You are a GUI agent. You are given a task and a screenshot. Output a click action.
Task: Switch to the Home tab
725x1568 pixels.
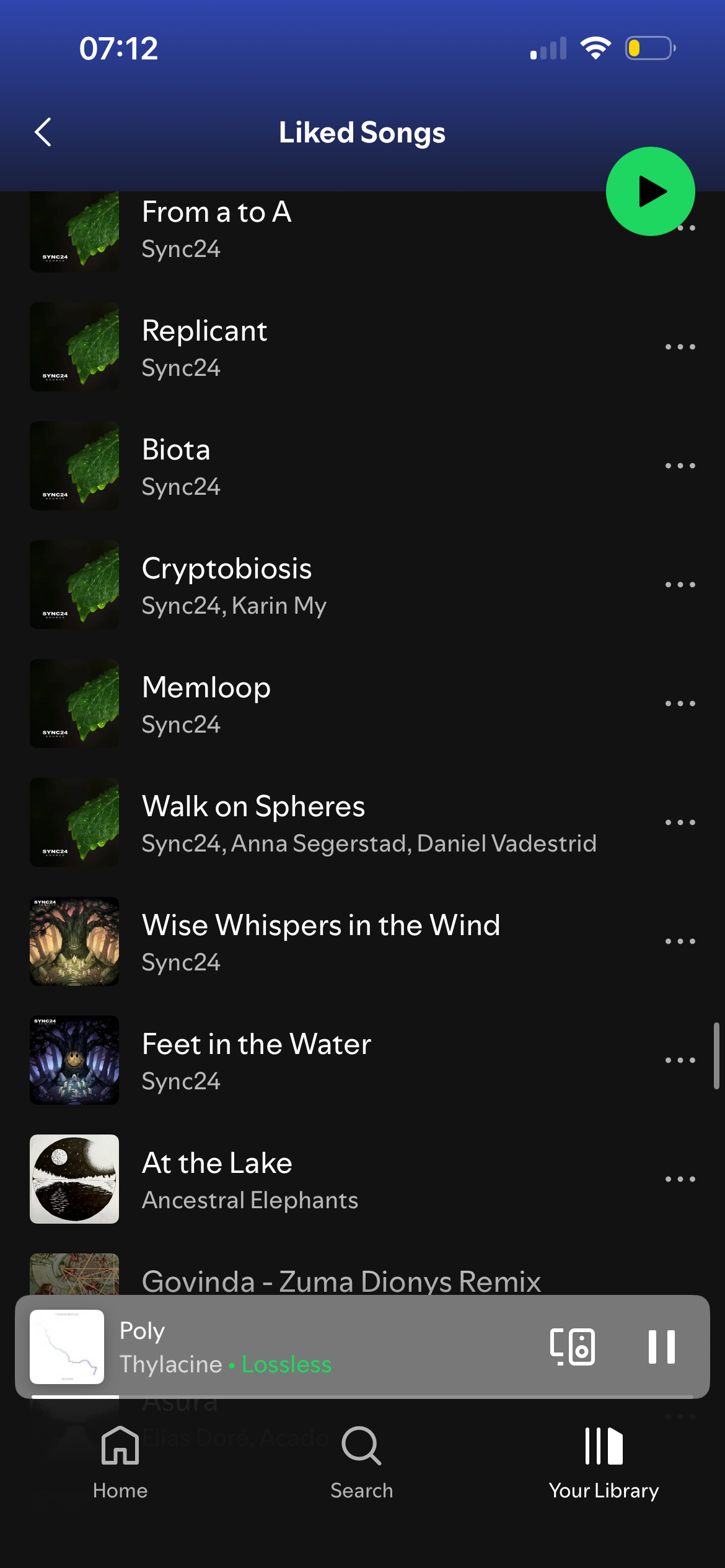(120, 1463)
